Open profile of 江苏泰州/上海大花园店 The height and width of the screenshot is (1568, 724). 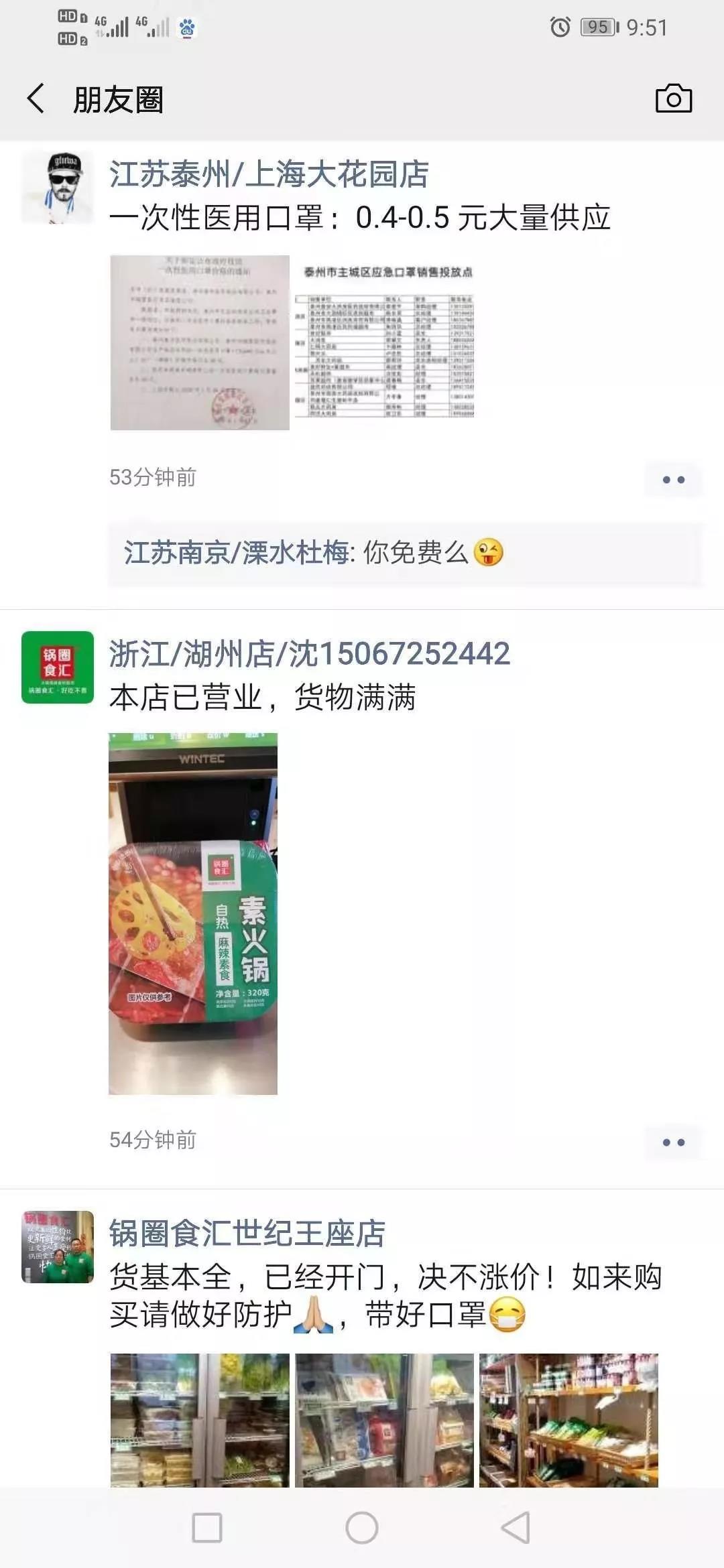click(269, 174)
